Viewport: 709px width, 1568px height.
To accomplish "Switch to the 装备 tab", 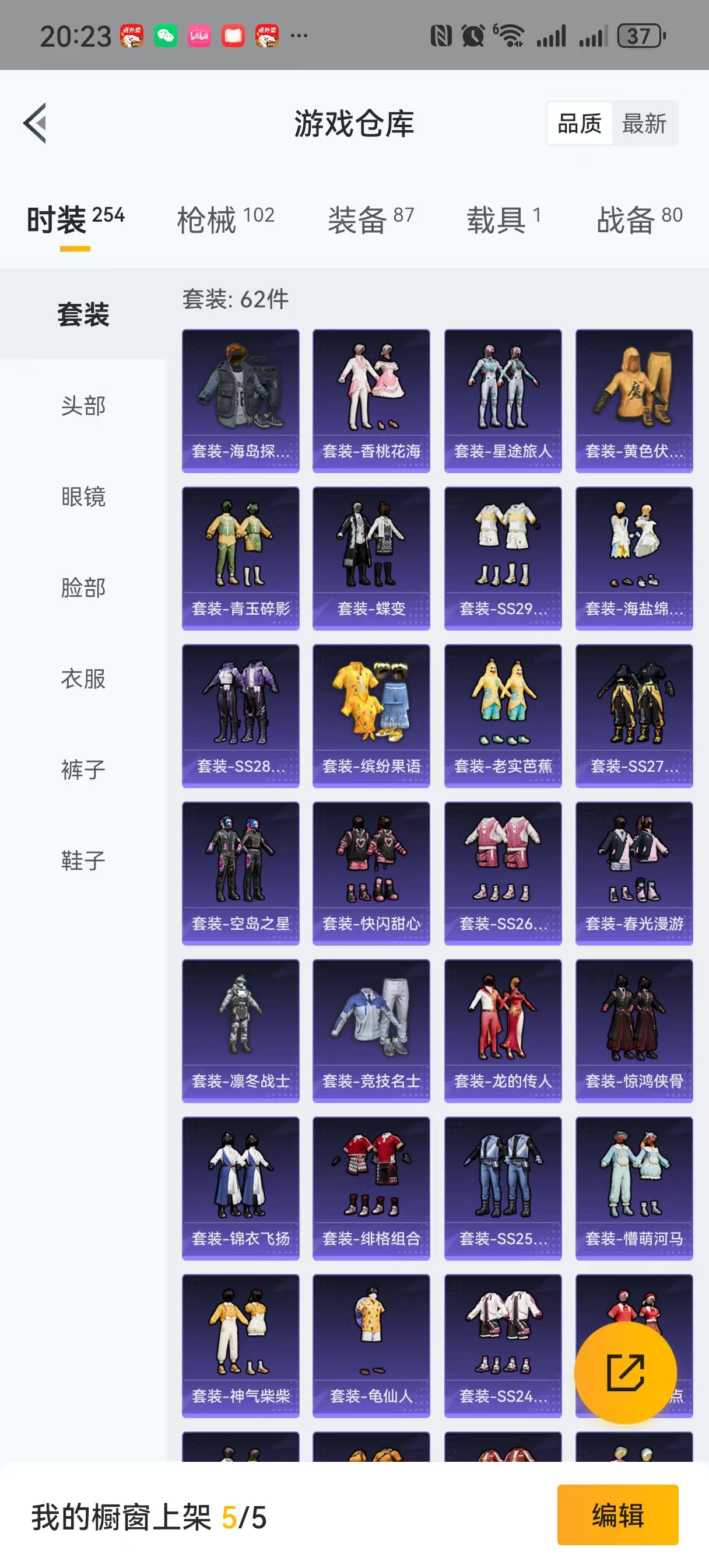I will [x=371, y=219].
